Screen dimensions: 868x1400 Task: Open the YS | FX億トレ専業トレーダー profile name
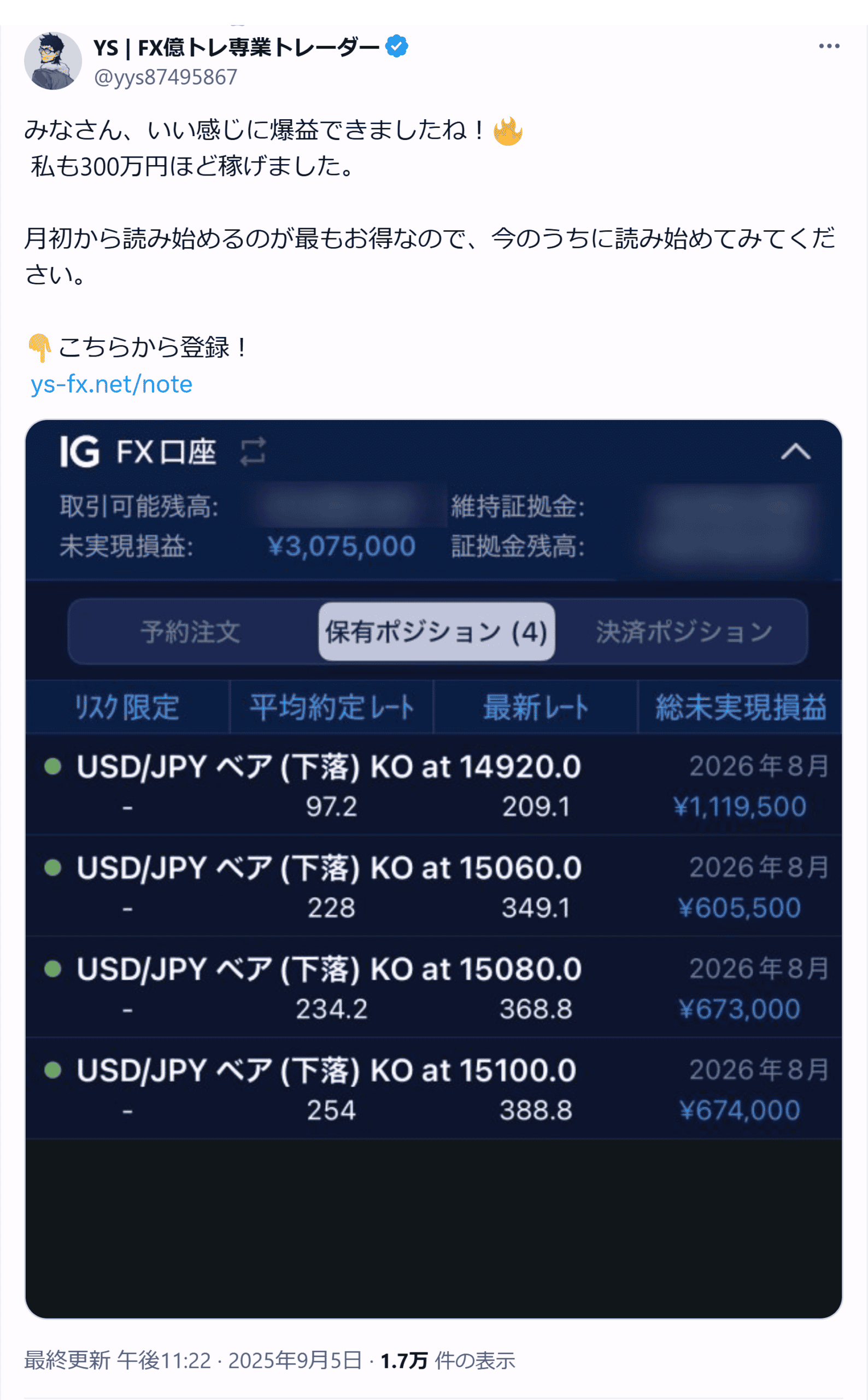coord(236,48)
